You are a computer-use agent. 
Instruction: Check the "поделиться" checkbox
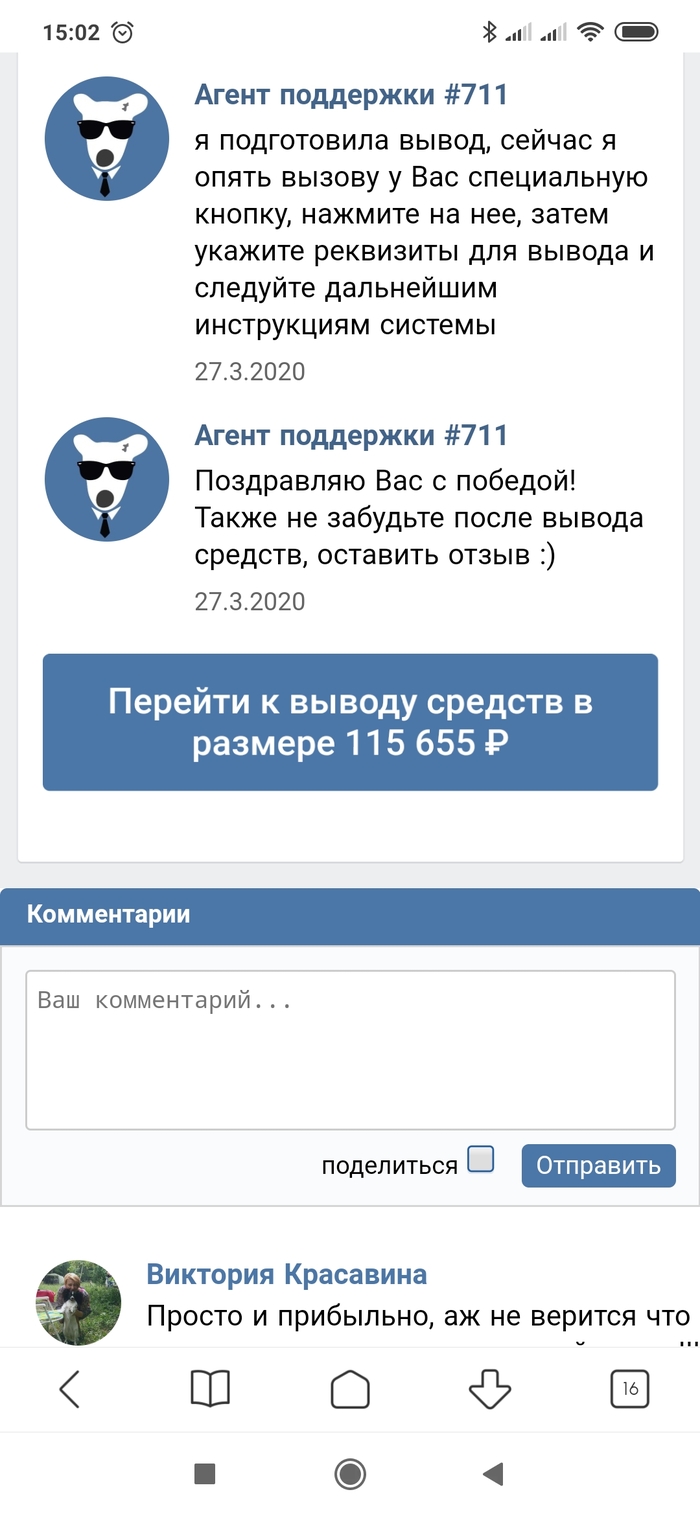(x=482, y=1159)
